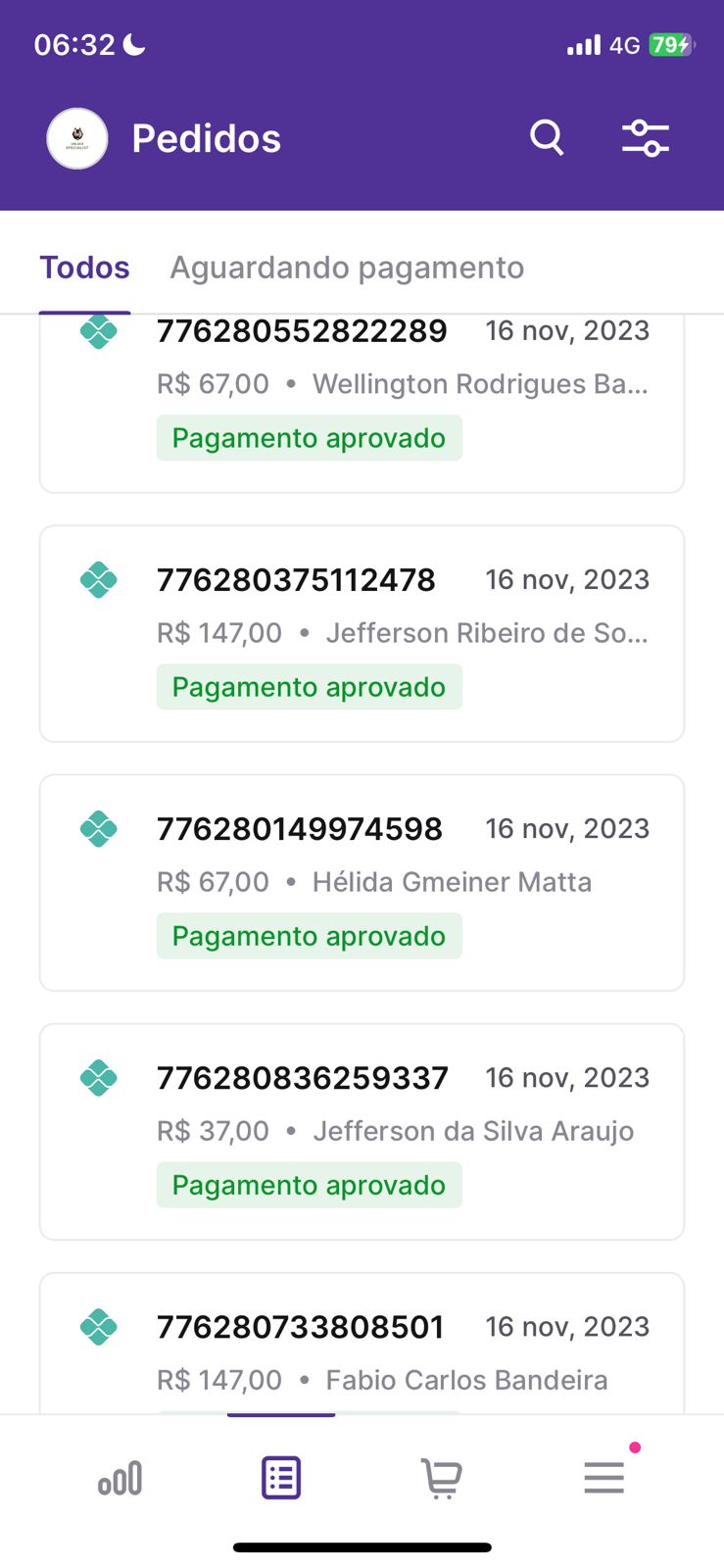Select the orders list tab
Image resolution: width=724 pixels, height=1568 pixels.
281,1478
